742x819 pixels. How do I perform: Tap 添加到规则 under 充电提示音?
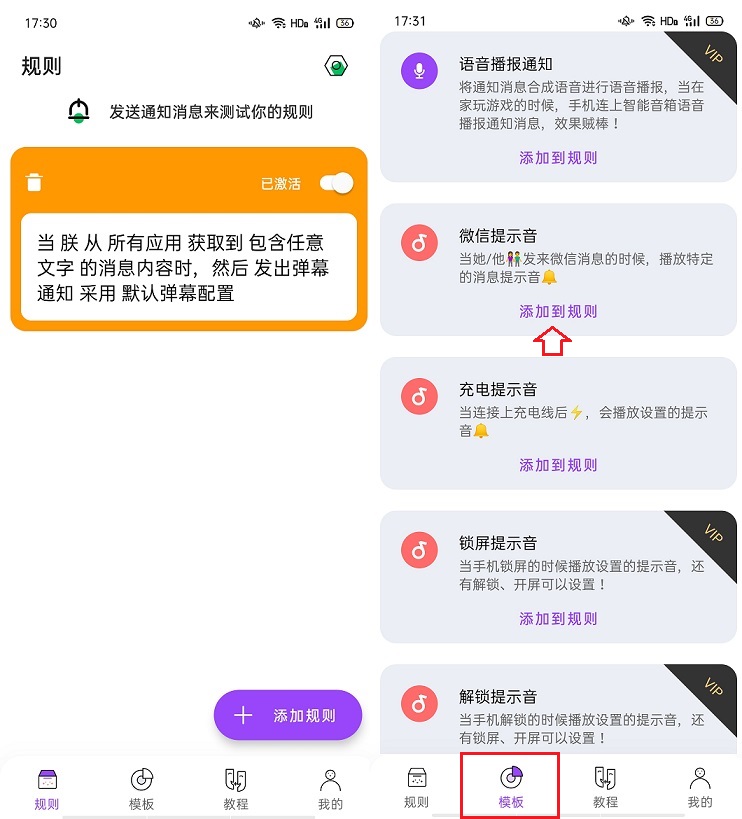pyautogui.click(x=557, y=465)
